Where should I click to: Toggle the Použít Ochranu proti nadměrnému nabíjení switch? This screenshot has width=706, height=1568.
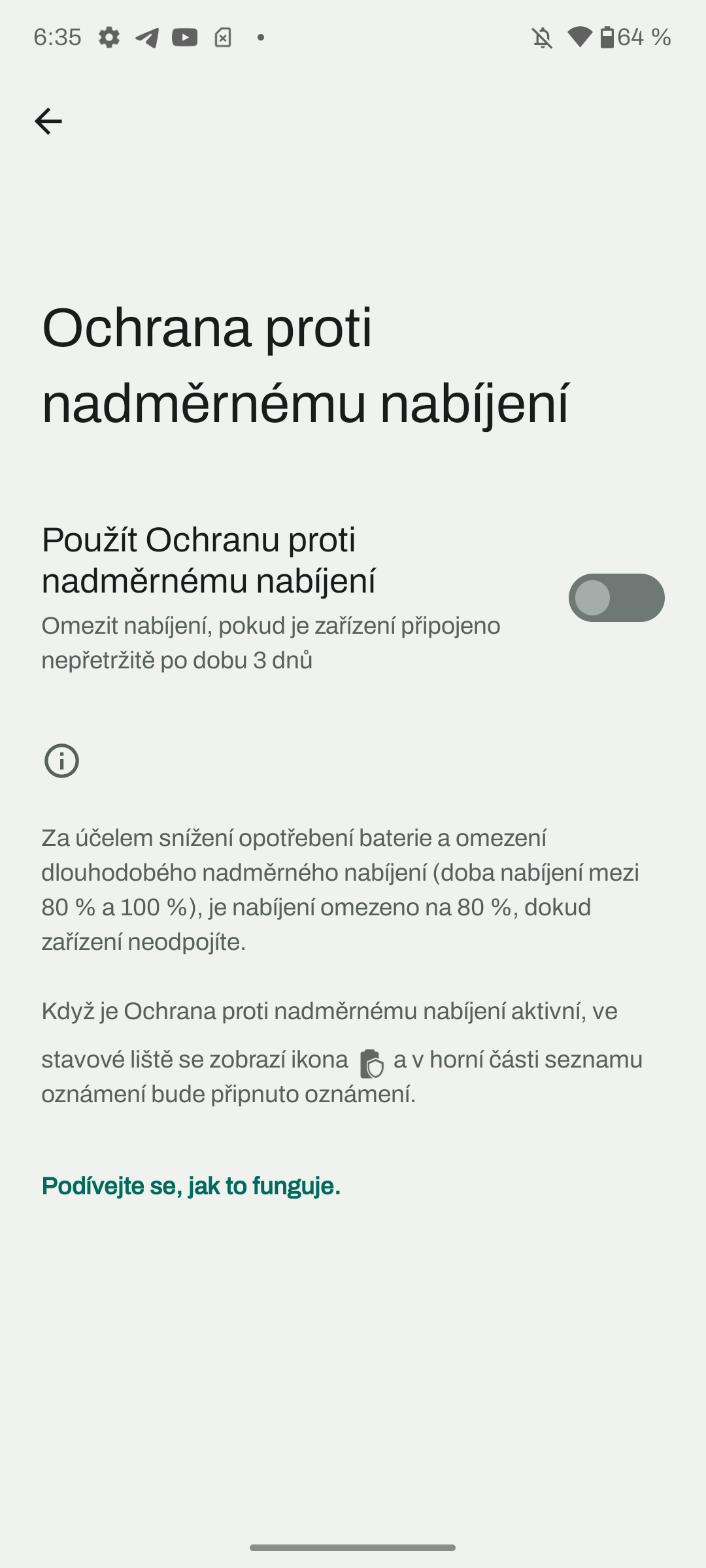tap(615, 597)
